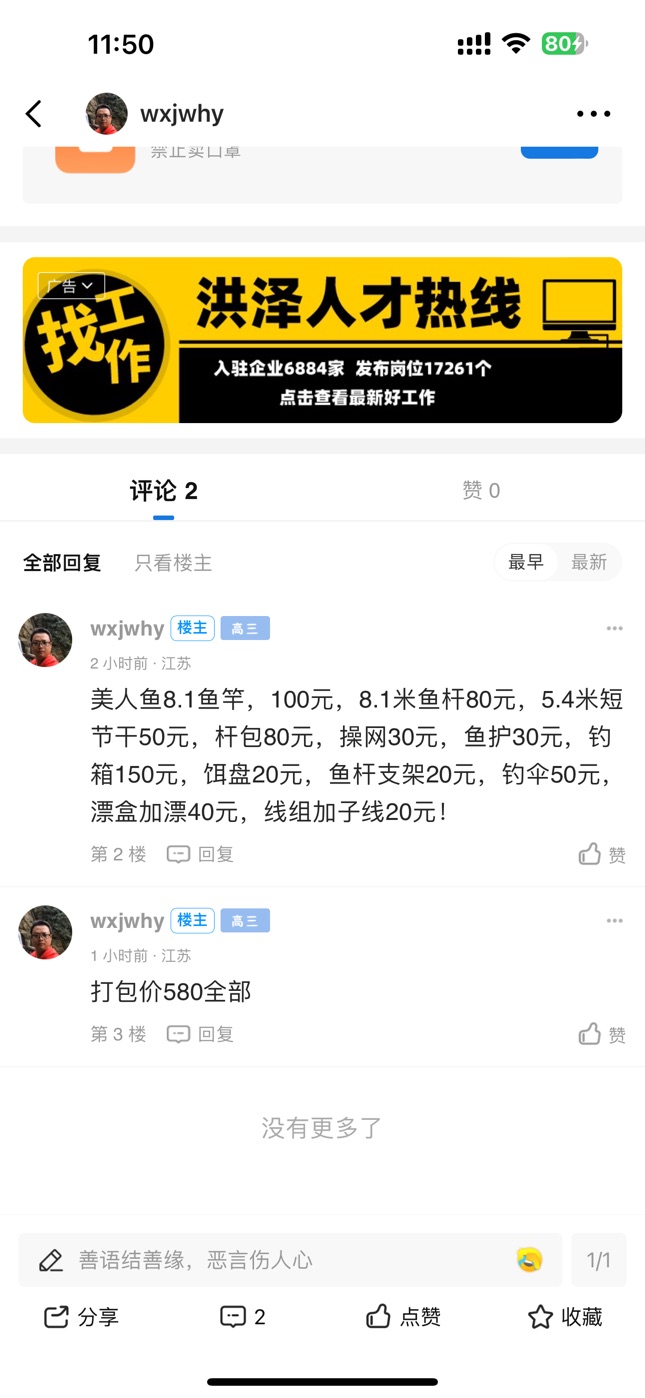Viewport: 645px width, 1398px height.
Task: Select 全部回复 filter
Action: [x=62, y=563]
